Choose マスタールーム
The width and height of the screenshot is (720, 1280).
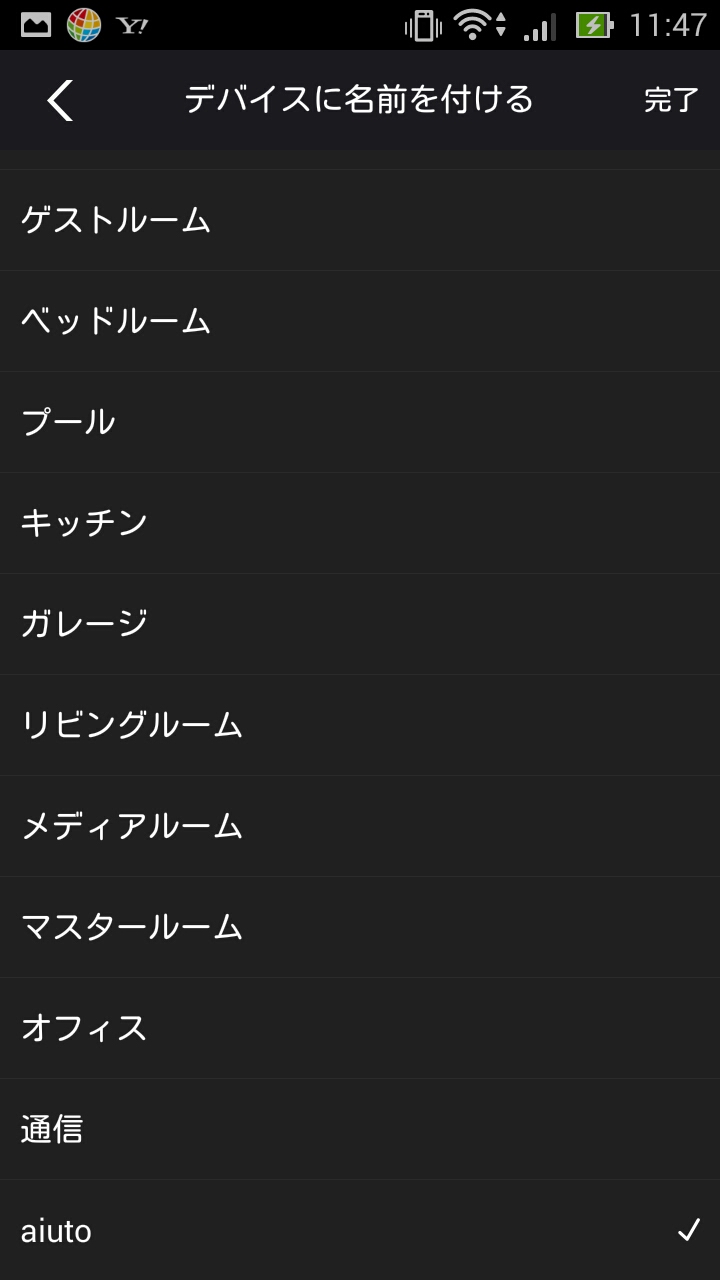coord(360,927)
